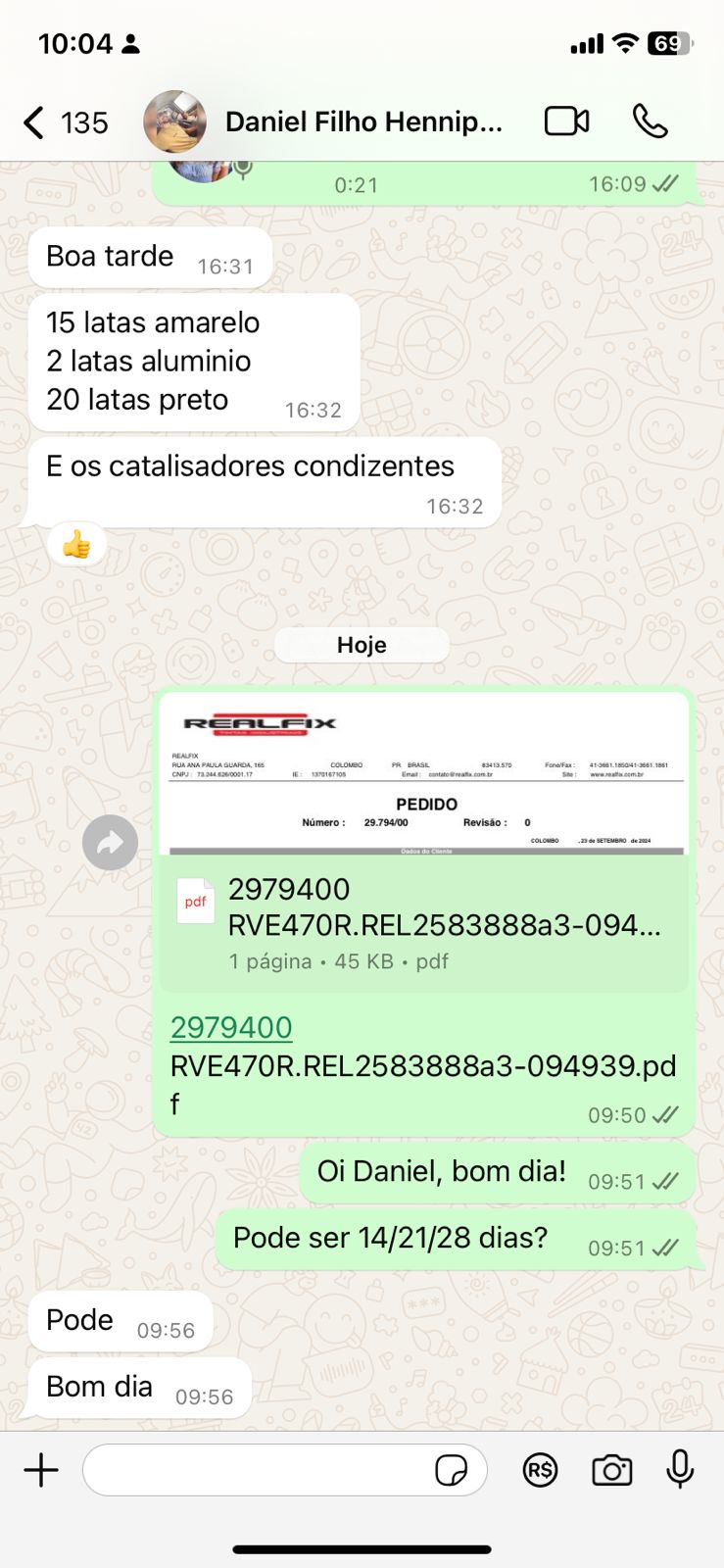724x1568 pixels.
Task: View the thumbs up reaction
Action: tap(76, 544)
